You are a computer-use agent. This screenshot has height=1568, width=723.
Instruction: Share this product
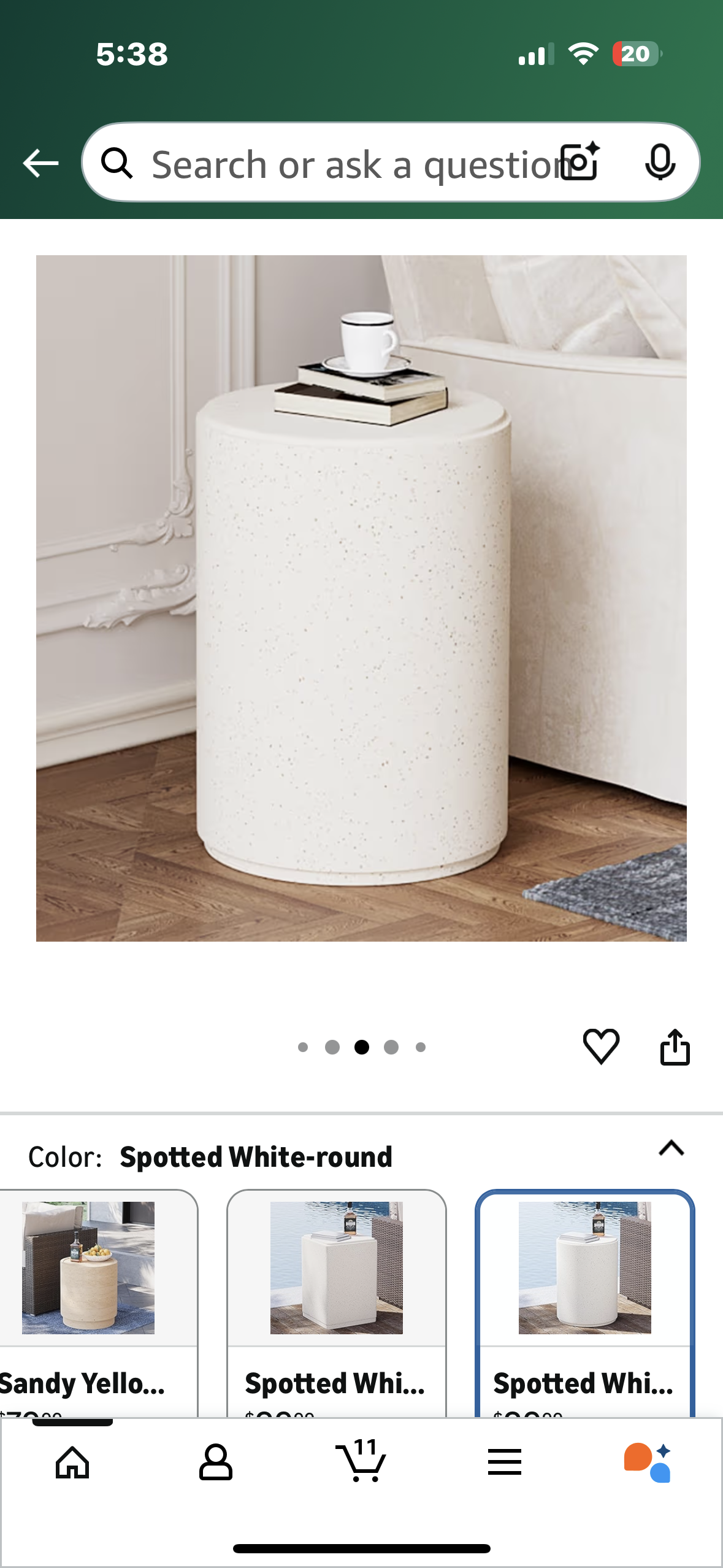point(675,1047)
